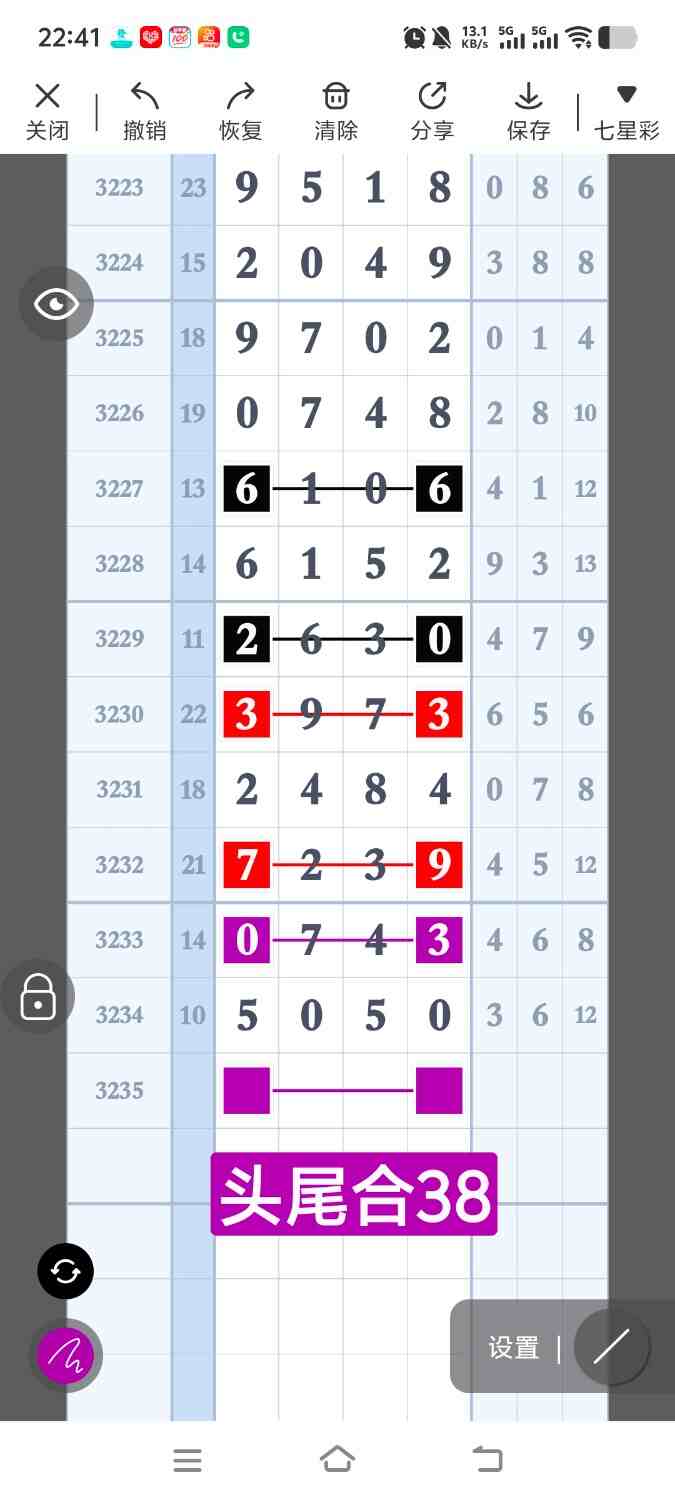Save the chart image
This screenshot has height=1500, width=675.
tap(528, 111)
